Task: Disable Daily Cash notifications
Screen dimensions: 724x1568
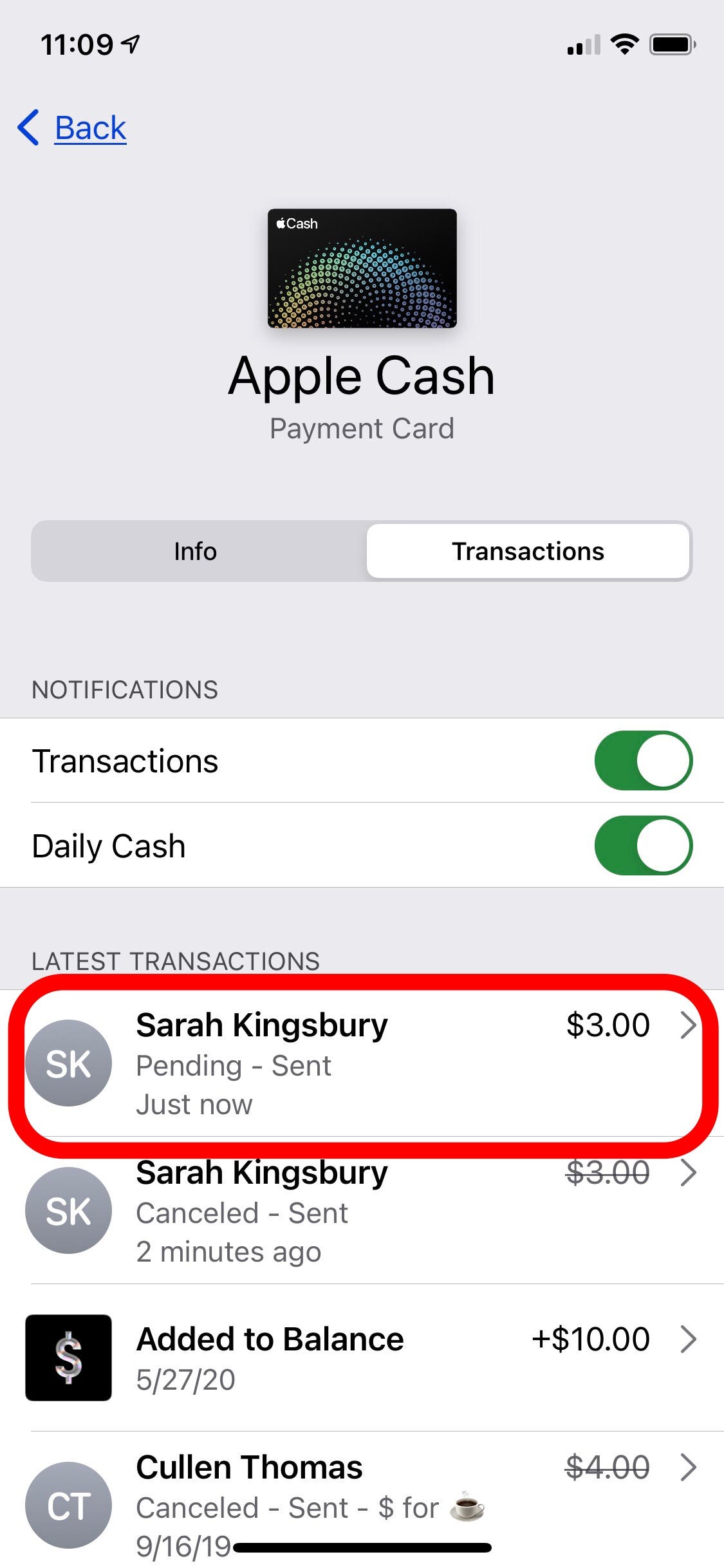Action: pyautogui.click(x=643, y=845)
